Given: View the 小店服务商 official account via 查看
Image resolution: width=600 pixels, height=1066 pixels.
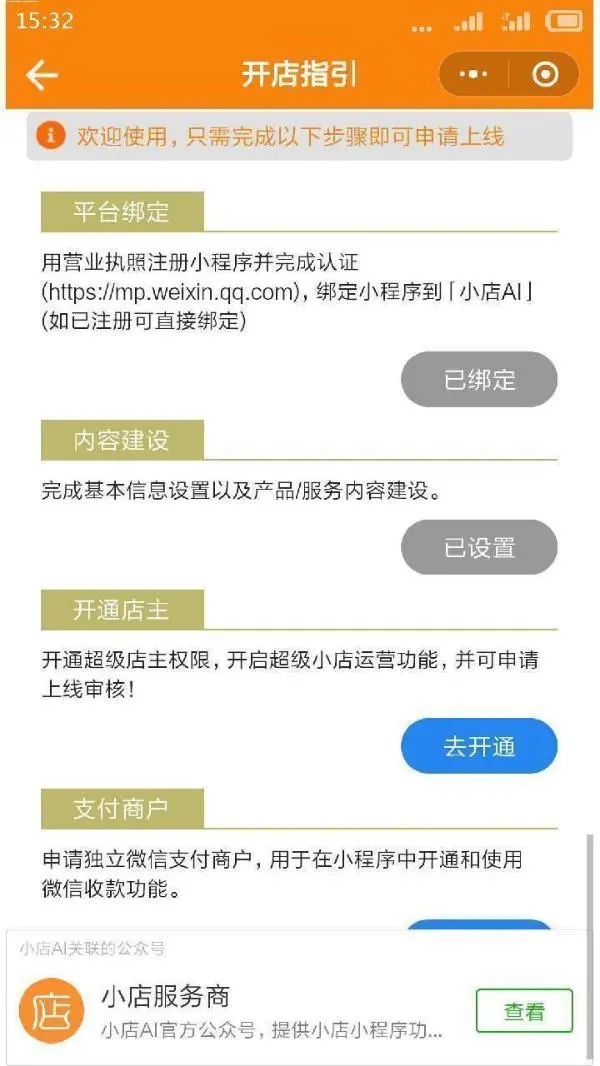Looking at the screenshot, I should (524, 1011).
